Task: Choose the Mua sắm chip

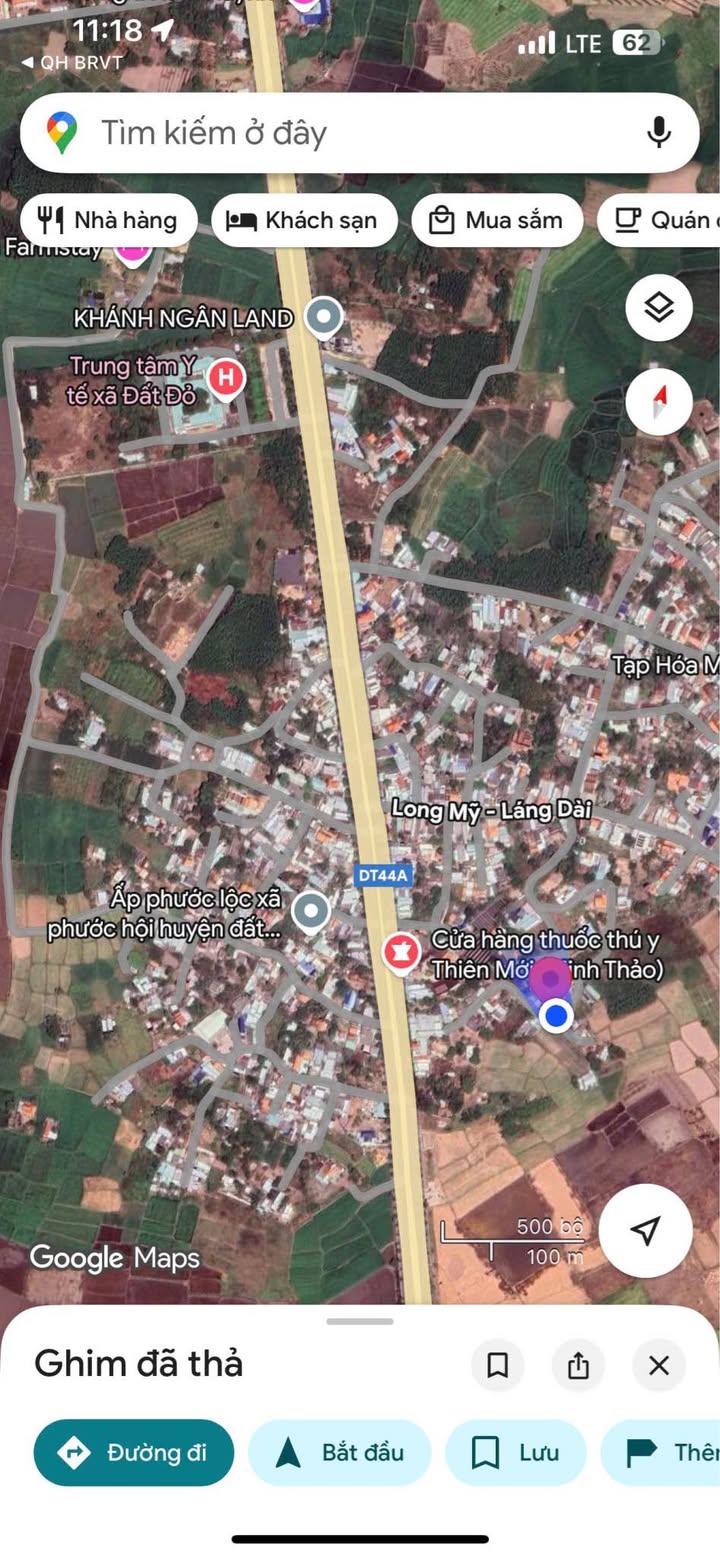Action: tap(496, 220)
